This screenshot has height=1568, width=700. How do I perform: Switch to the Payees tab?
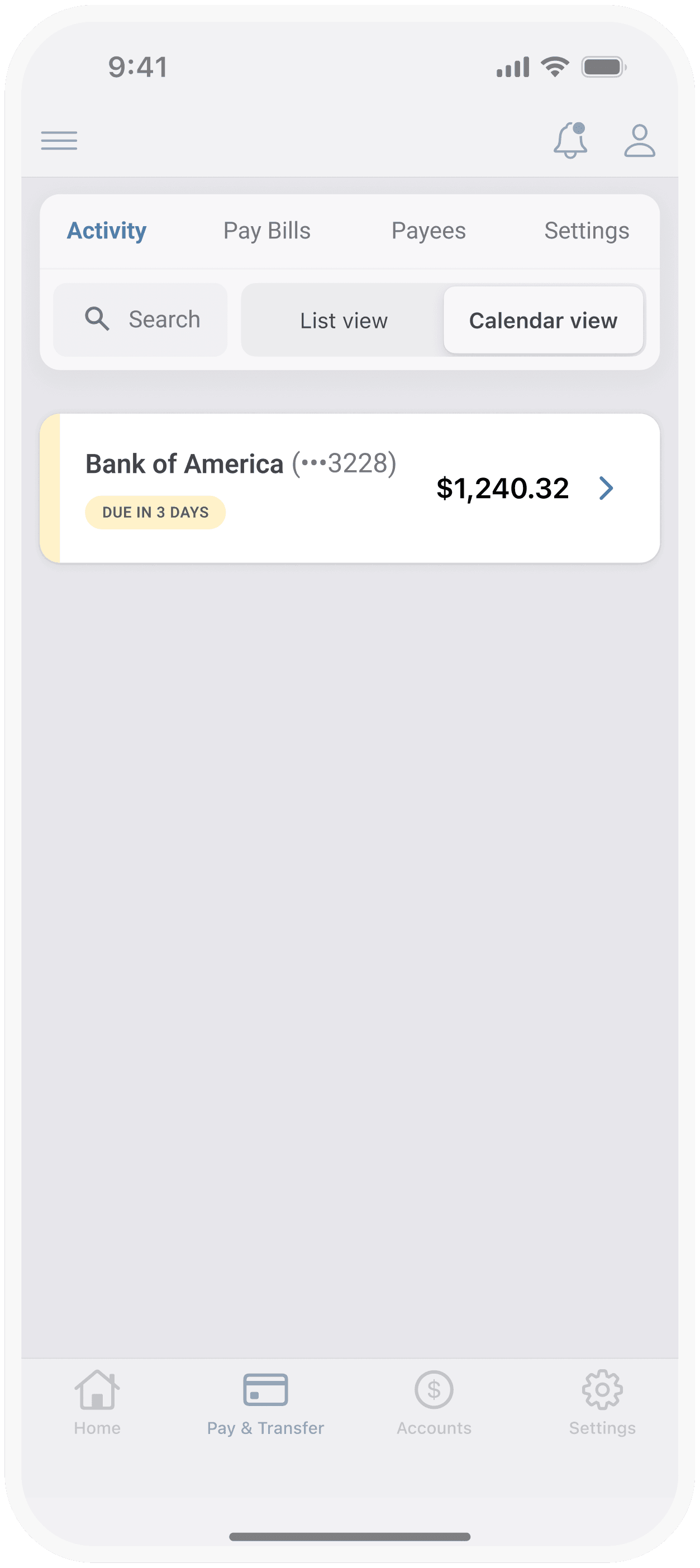[x=428, y=231]
